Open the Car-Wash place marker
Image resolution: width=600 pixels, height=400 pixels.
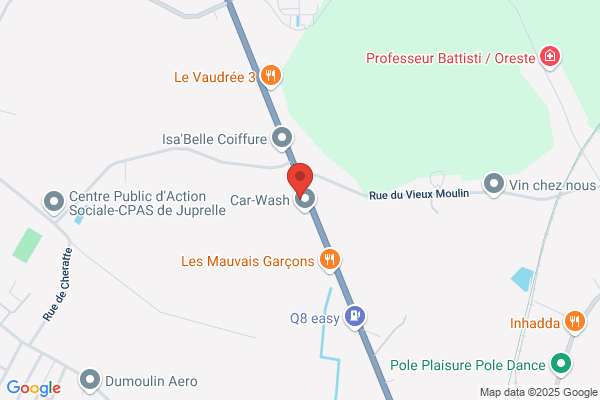(x=306, y=199)
